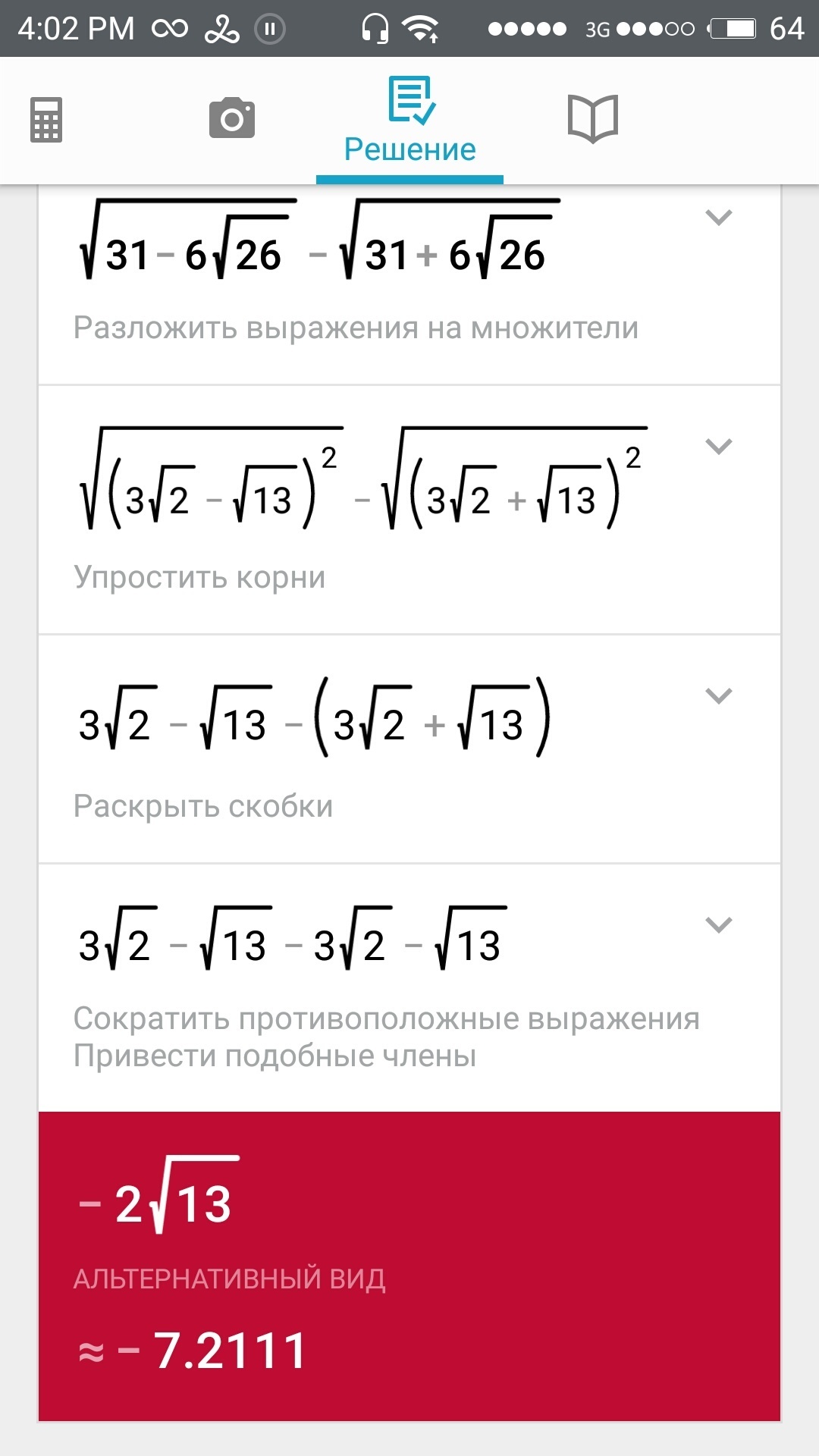Open the red result card −2√13
This screenshot has width=819, height=1456.
coord(409,1265)
